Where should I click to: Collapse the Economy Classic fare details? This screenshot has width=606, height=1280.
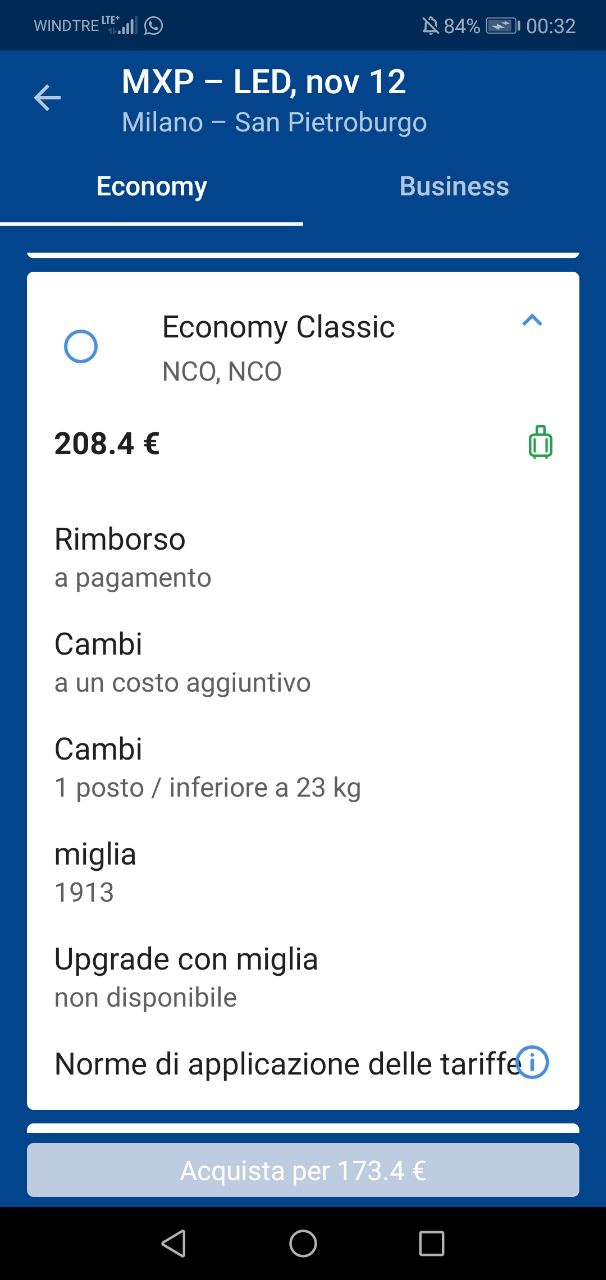click(532, 321)
